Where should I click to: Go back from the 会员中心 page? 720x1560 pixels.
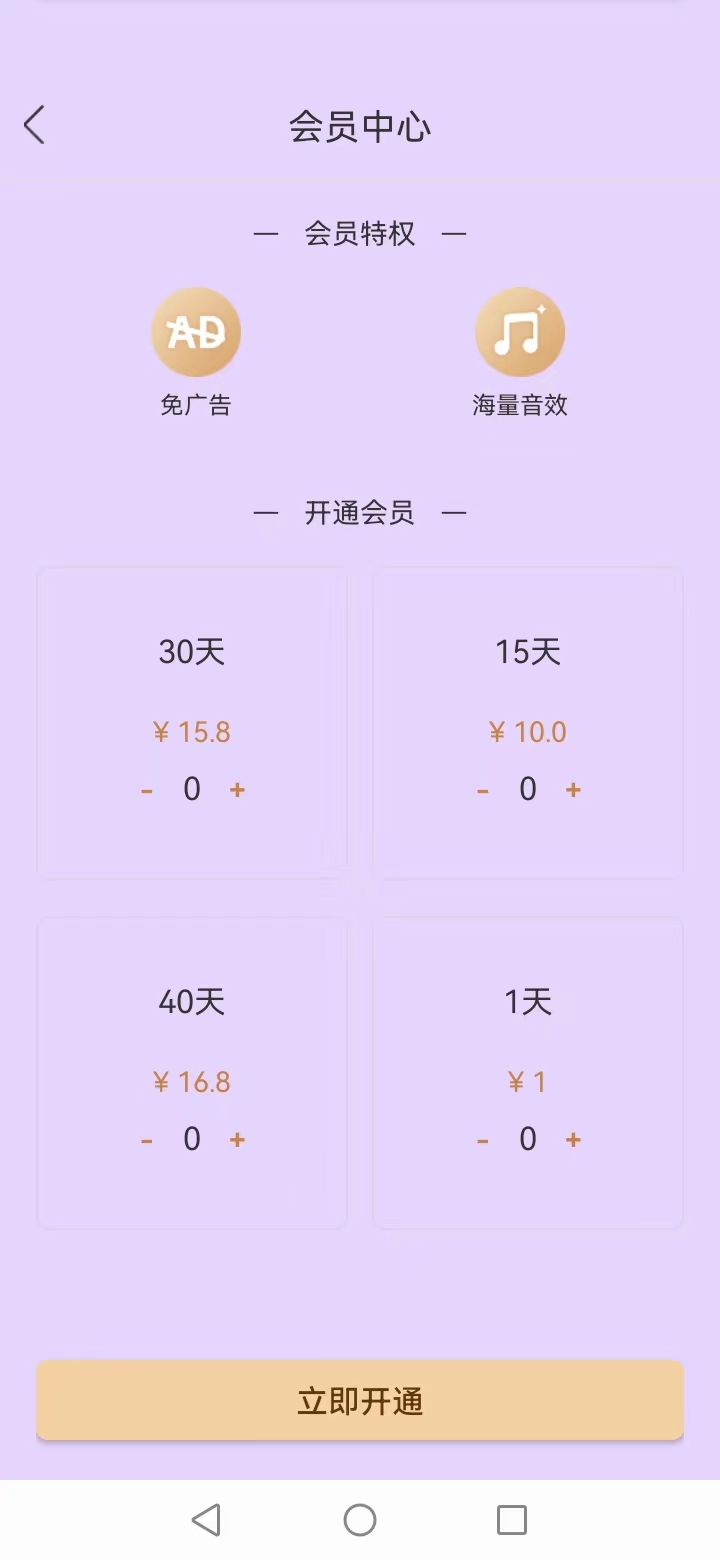coord(34,126)
